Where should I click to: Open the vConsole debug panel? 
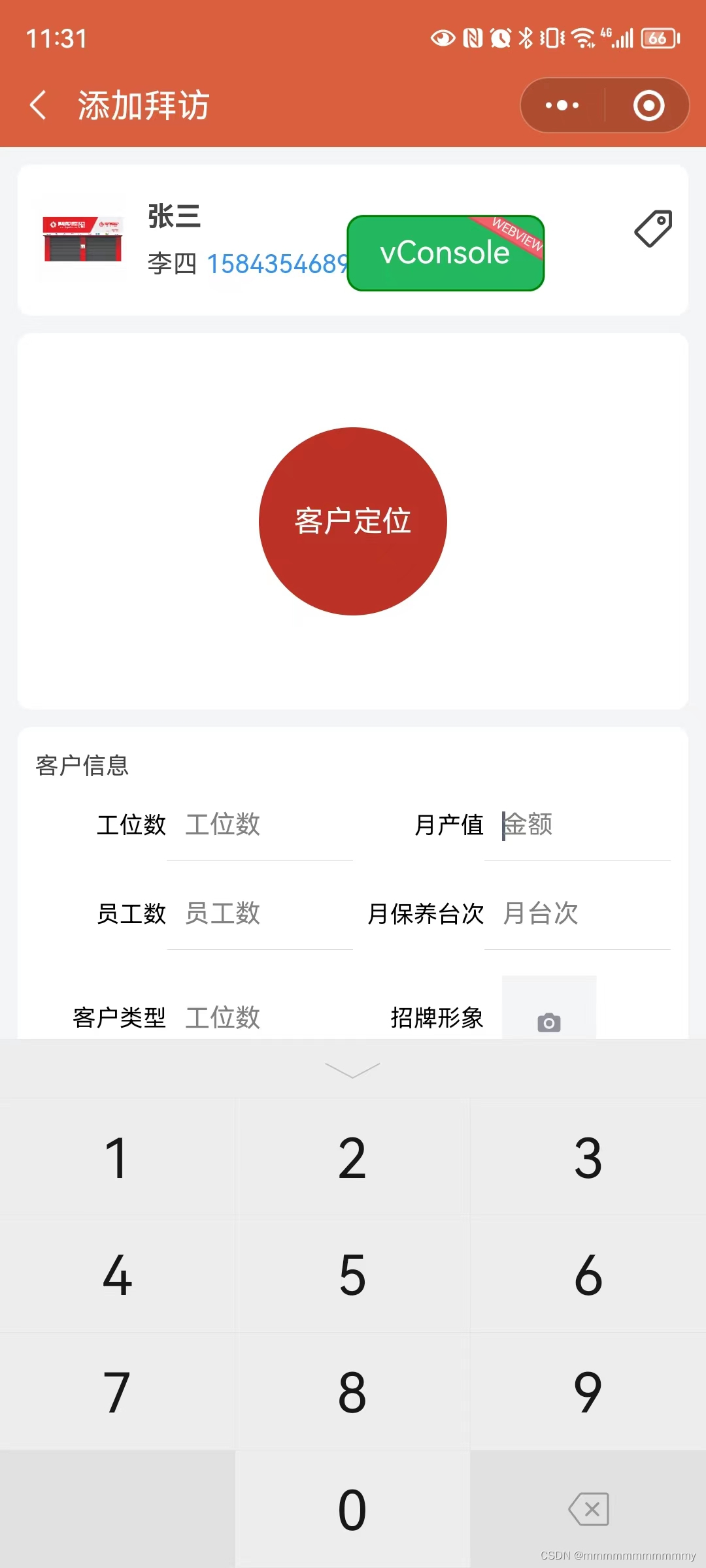[x=445, y=253]
